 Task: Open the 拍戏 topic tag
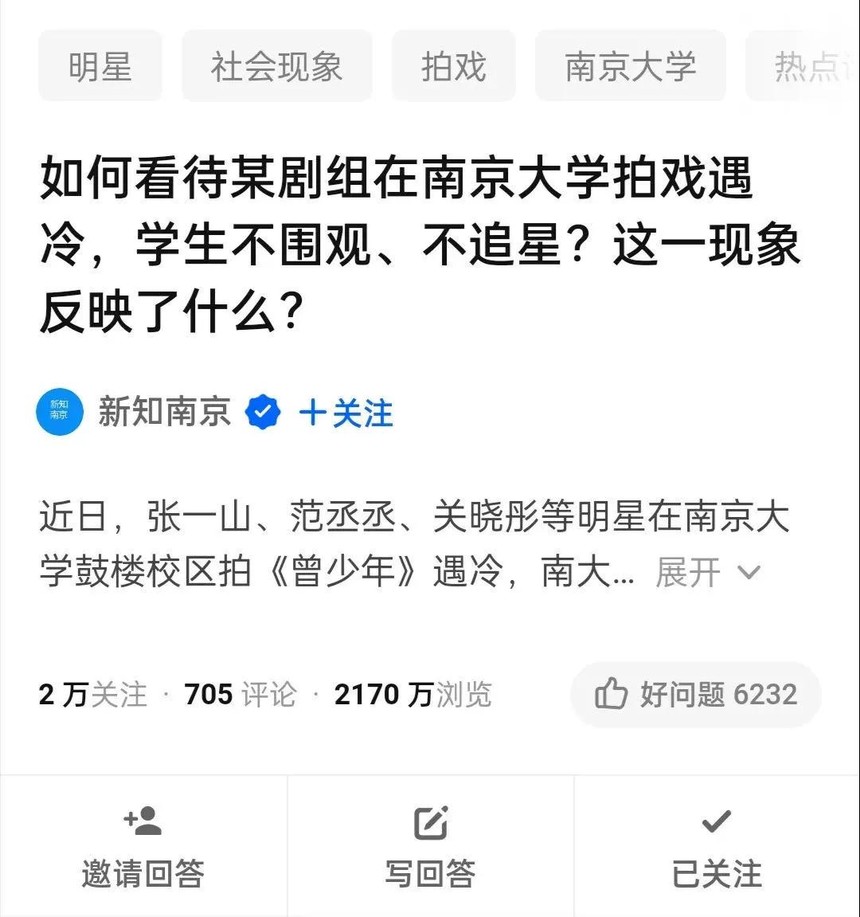(453, 67)
